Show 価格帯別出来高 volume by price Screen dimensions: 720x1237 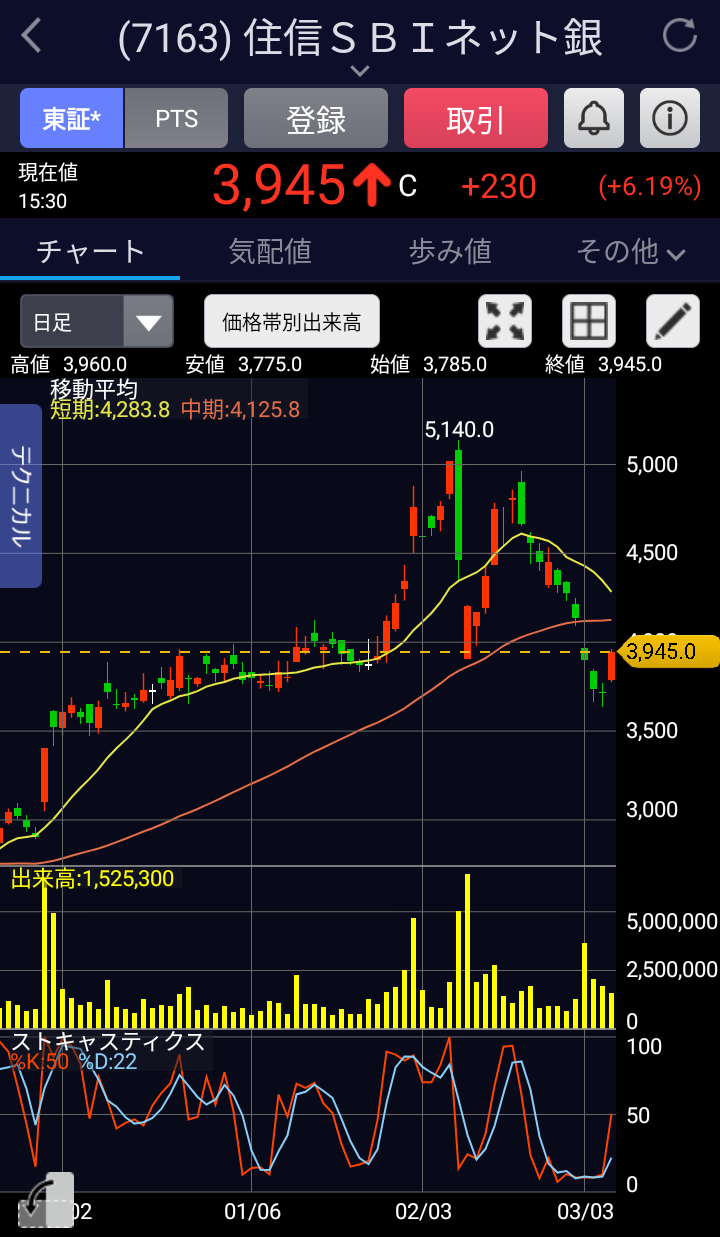coord(292,321)
